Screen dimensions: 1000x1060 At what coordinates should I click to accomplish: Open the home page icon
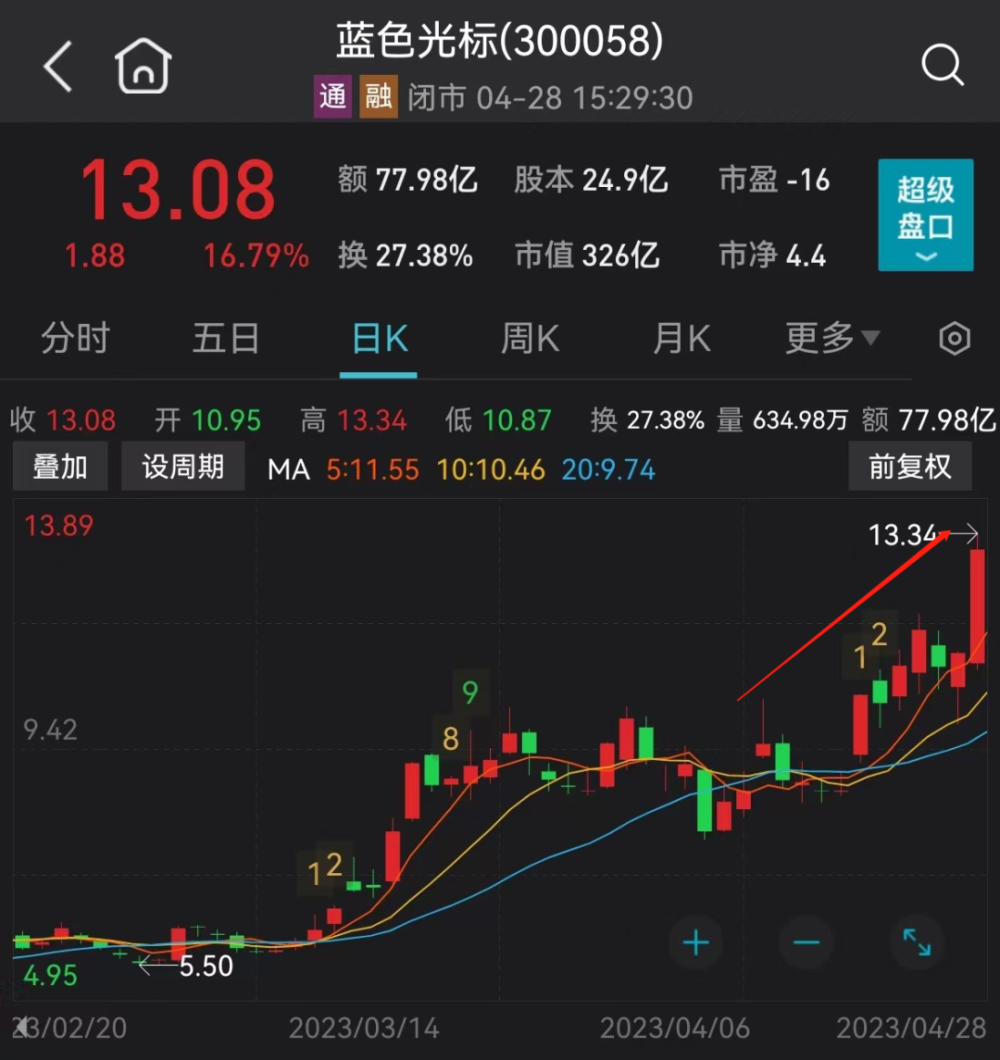144,67
